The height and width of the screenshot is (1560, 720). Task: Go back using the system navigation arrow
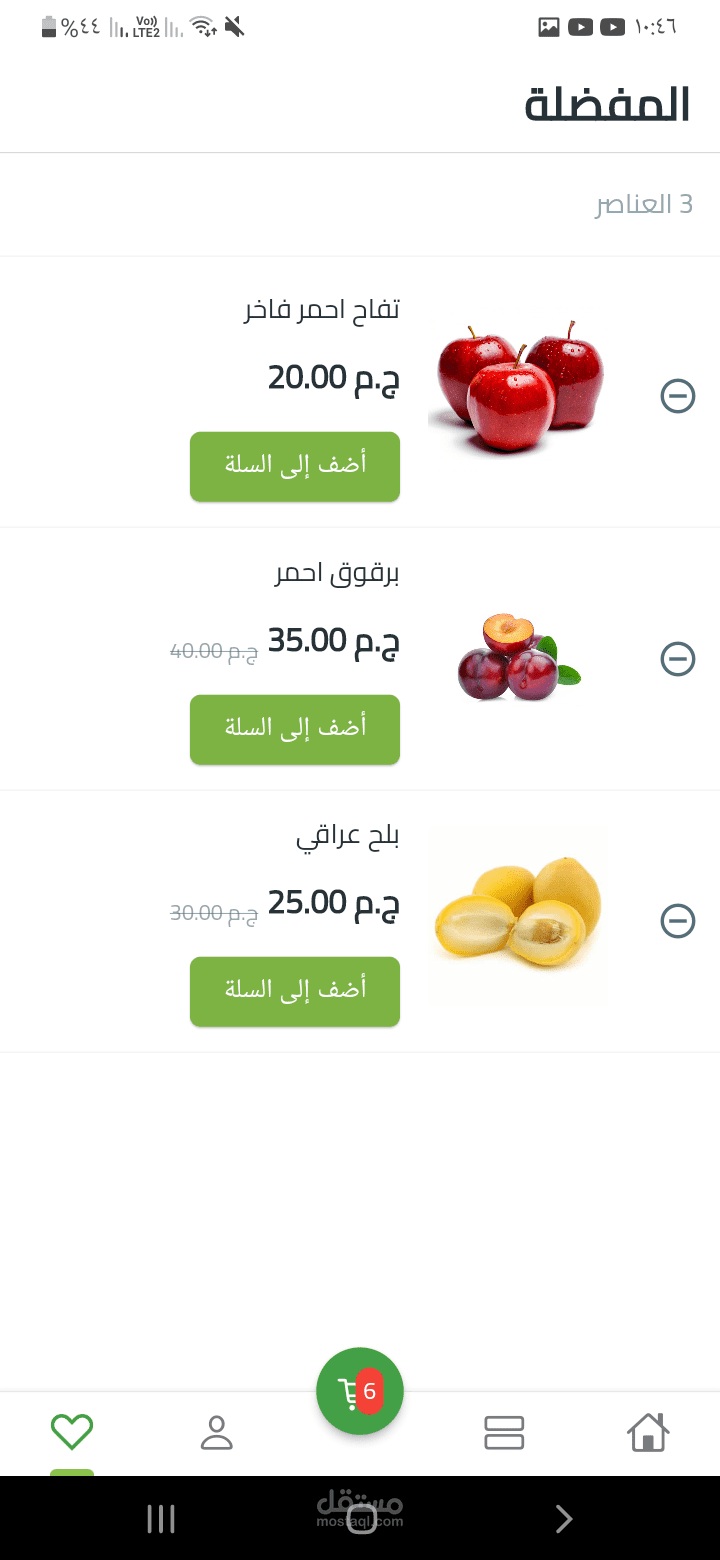pos(563,1520)
